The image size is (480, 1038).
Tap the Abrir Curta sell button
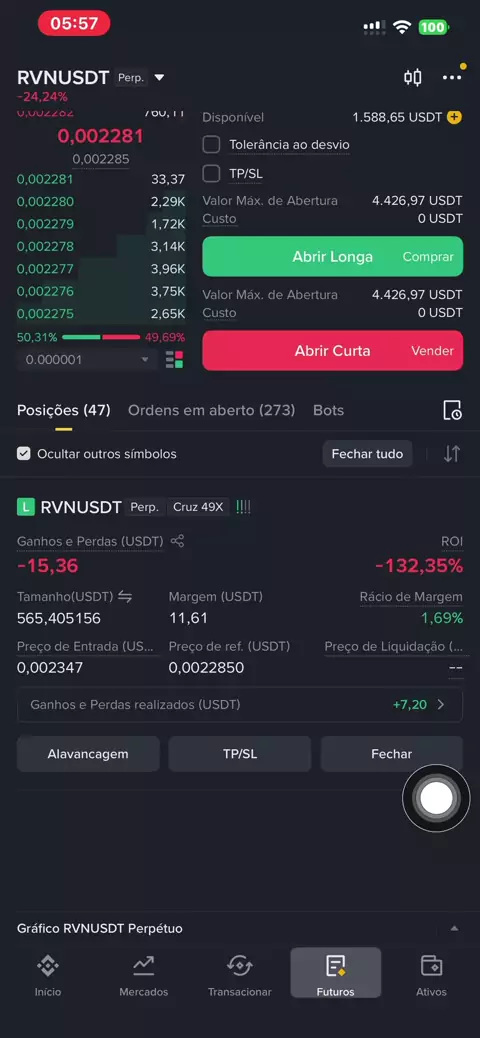pyautogui.click(x=332, y=350)
